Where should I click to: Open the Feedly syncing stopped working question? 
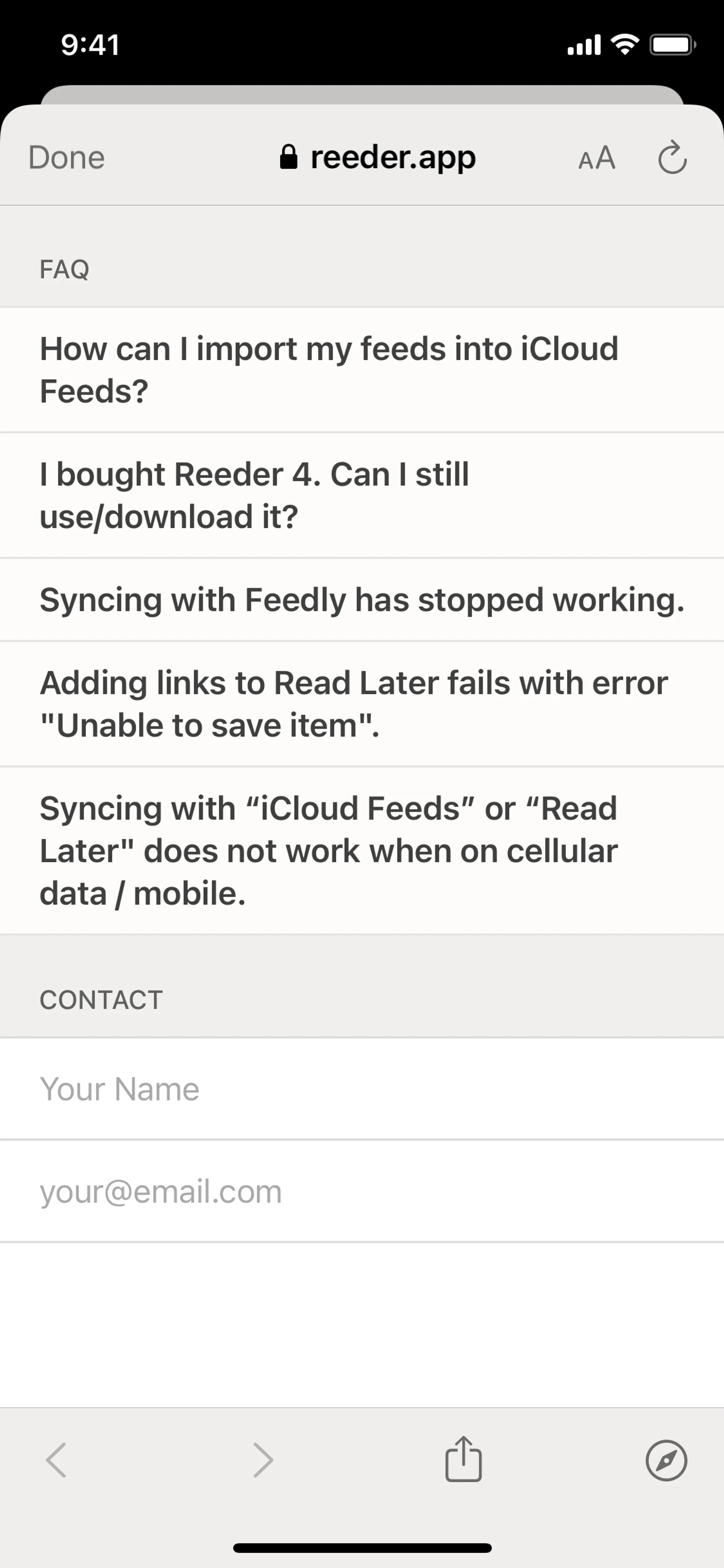[361, 600]
